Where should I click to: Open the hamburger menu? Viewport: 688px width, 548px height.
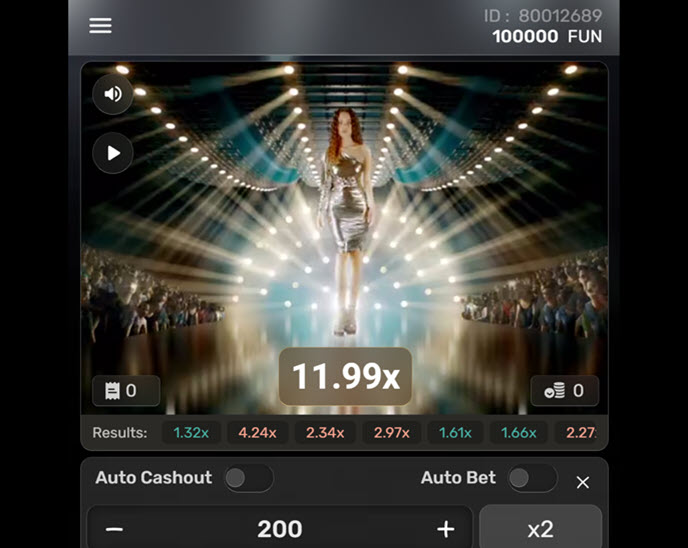point(100,26)
